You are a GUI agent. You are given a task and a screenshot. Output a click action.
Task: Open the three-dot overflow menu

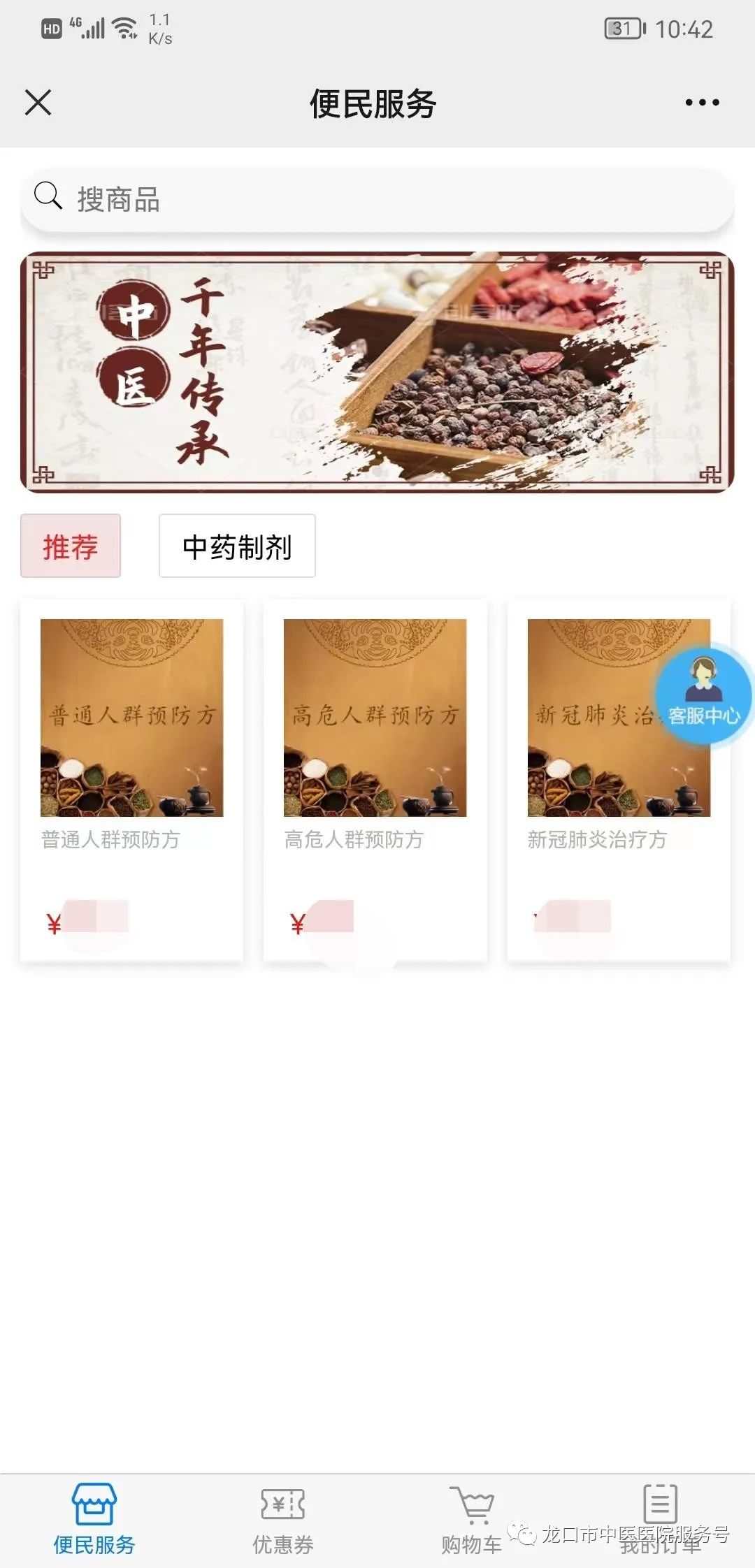click(702, 103)
